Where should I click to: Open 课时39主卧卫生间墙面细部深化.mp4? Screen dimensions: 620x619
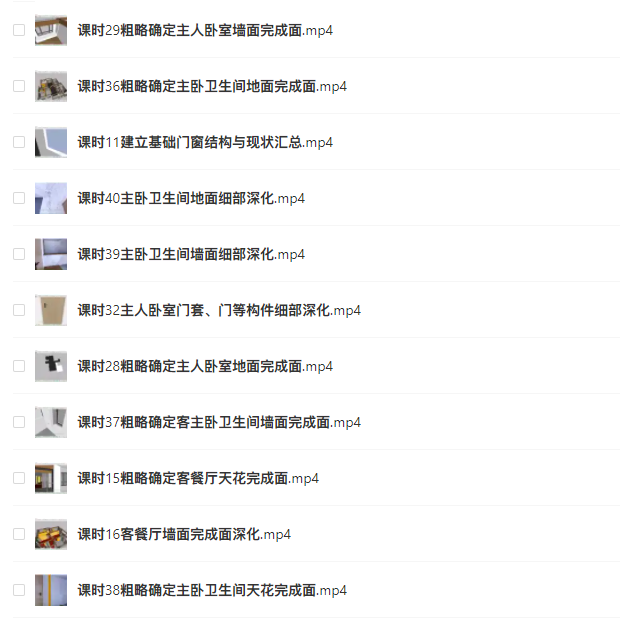click(x=191, y=254)
